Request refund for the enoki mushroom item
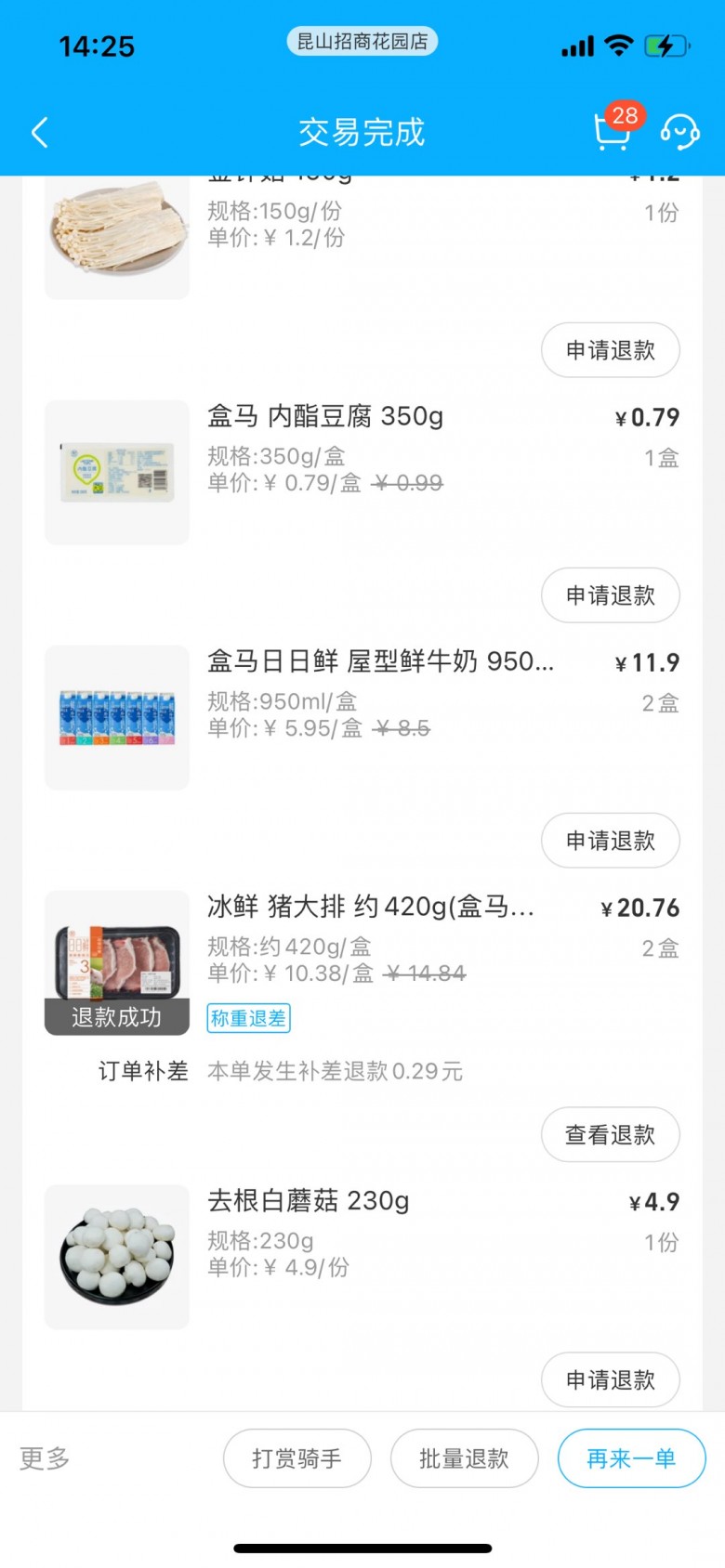Screen dimensions: 725x1568 pos(610,350)
